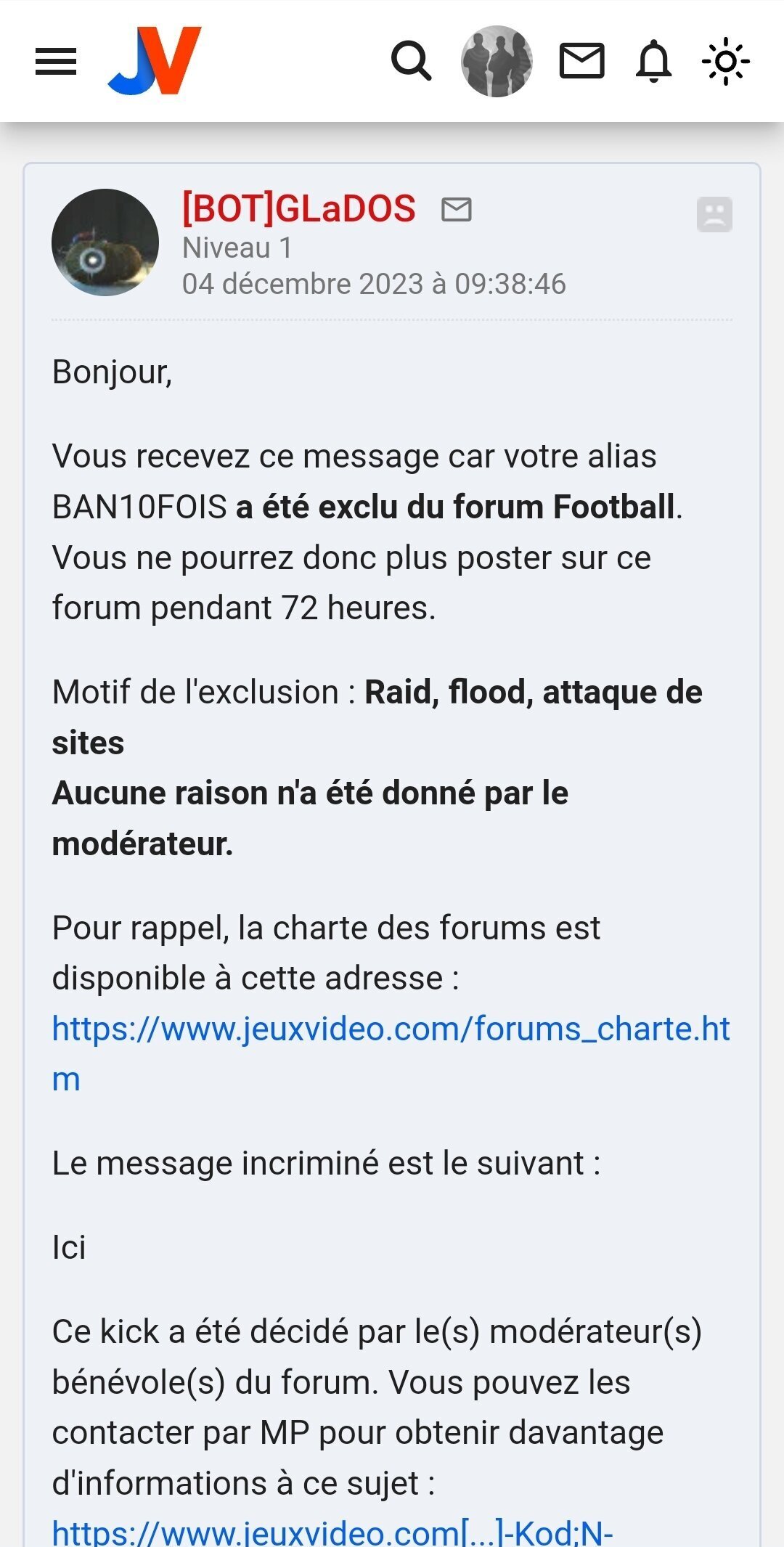The height and width of the screenshot is (1547, 784).
Task: Go to the JV home logo
Action: (x=155, y=61)
